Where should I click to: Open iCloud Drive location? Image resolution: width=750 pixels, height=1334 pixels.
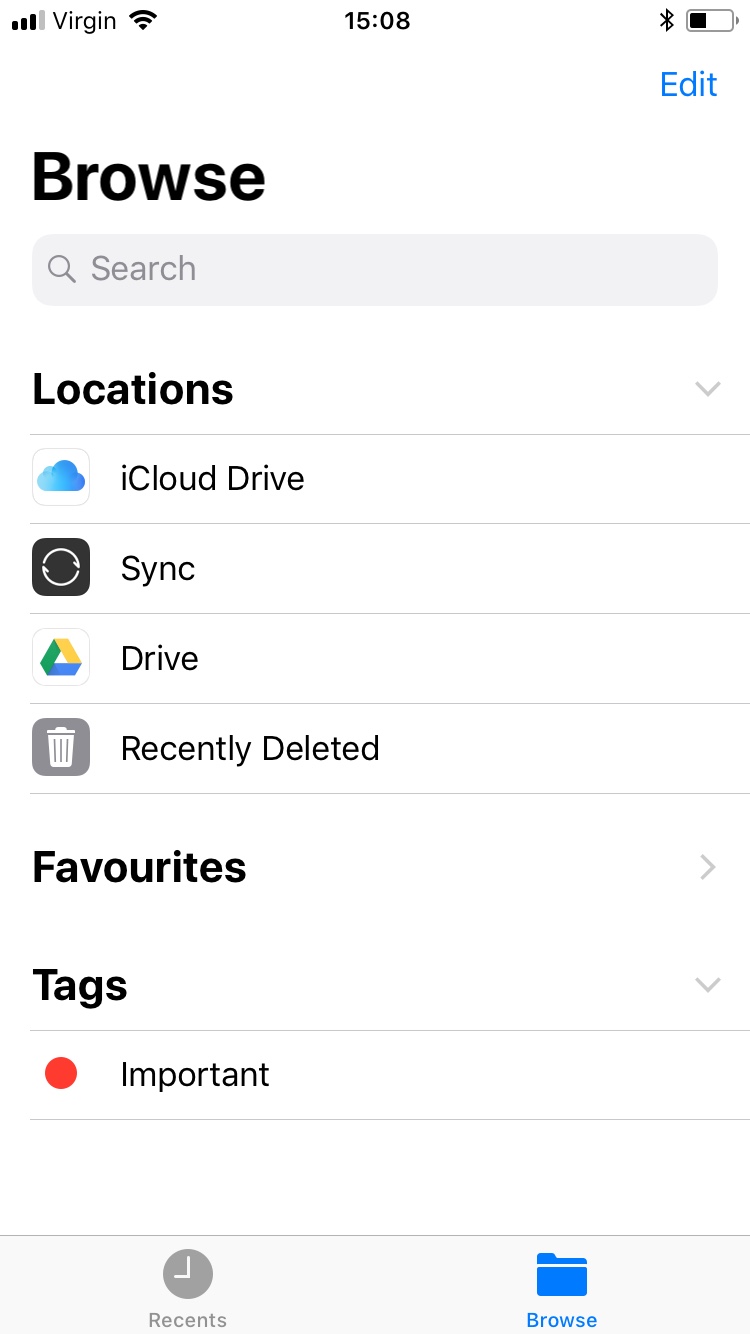(x=390, y=479)
